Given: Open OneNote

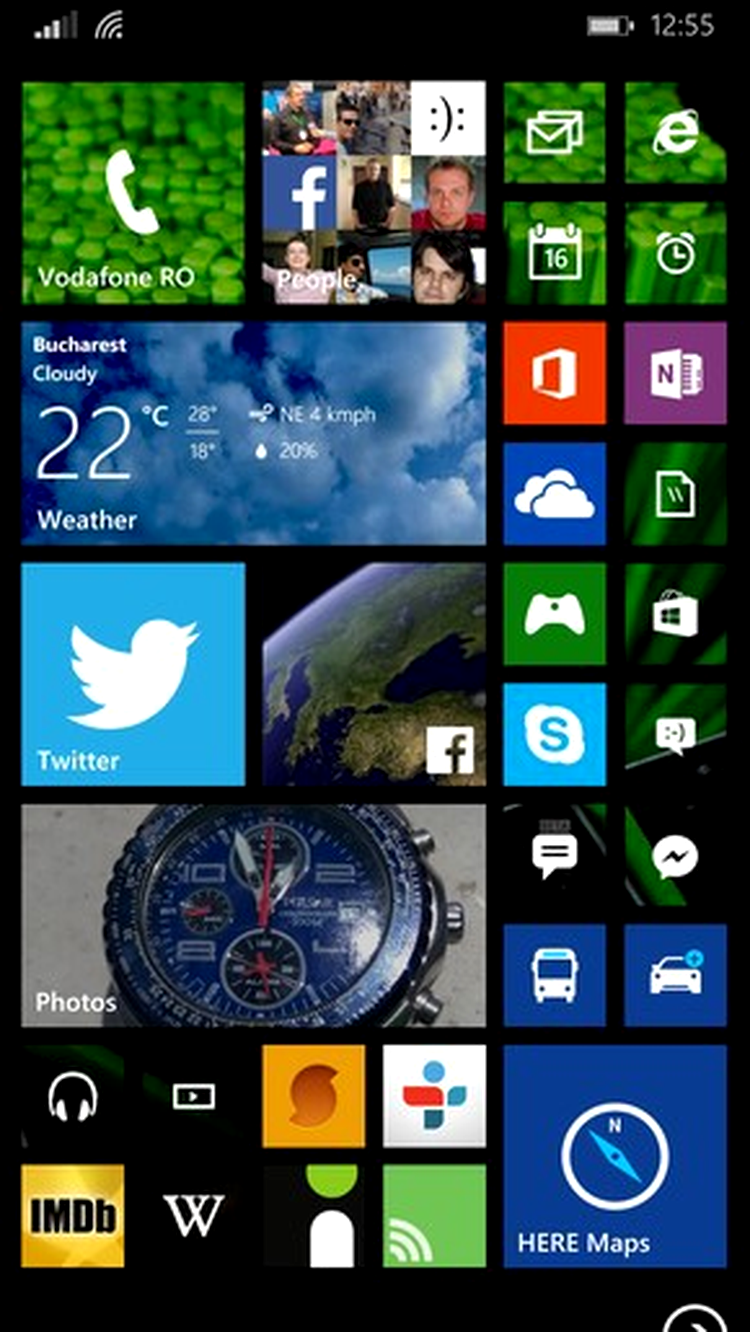Looking at the screenshot, I should (676, 373).
